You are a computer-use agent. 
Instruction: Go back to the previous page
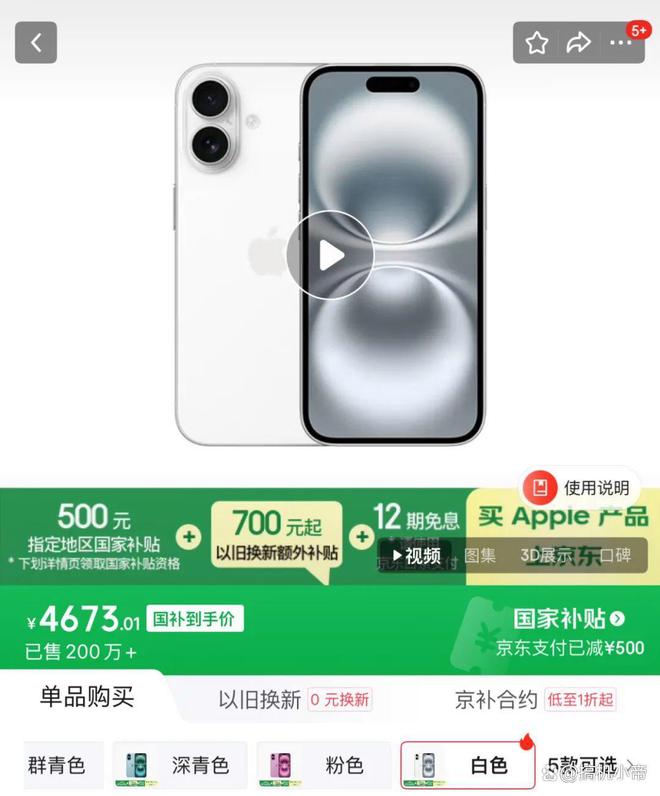pyautogui.click(x=36, y=43)
